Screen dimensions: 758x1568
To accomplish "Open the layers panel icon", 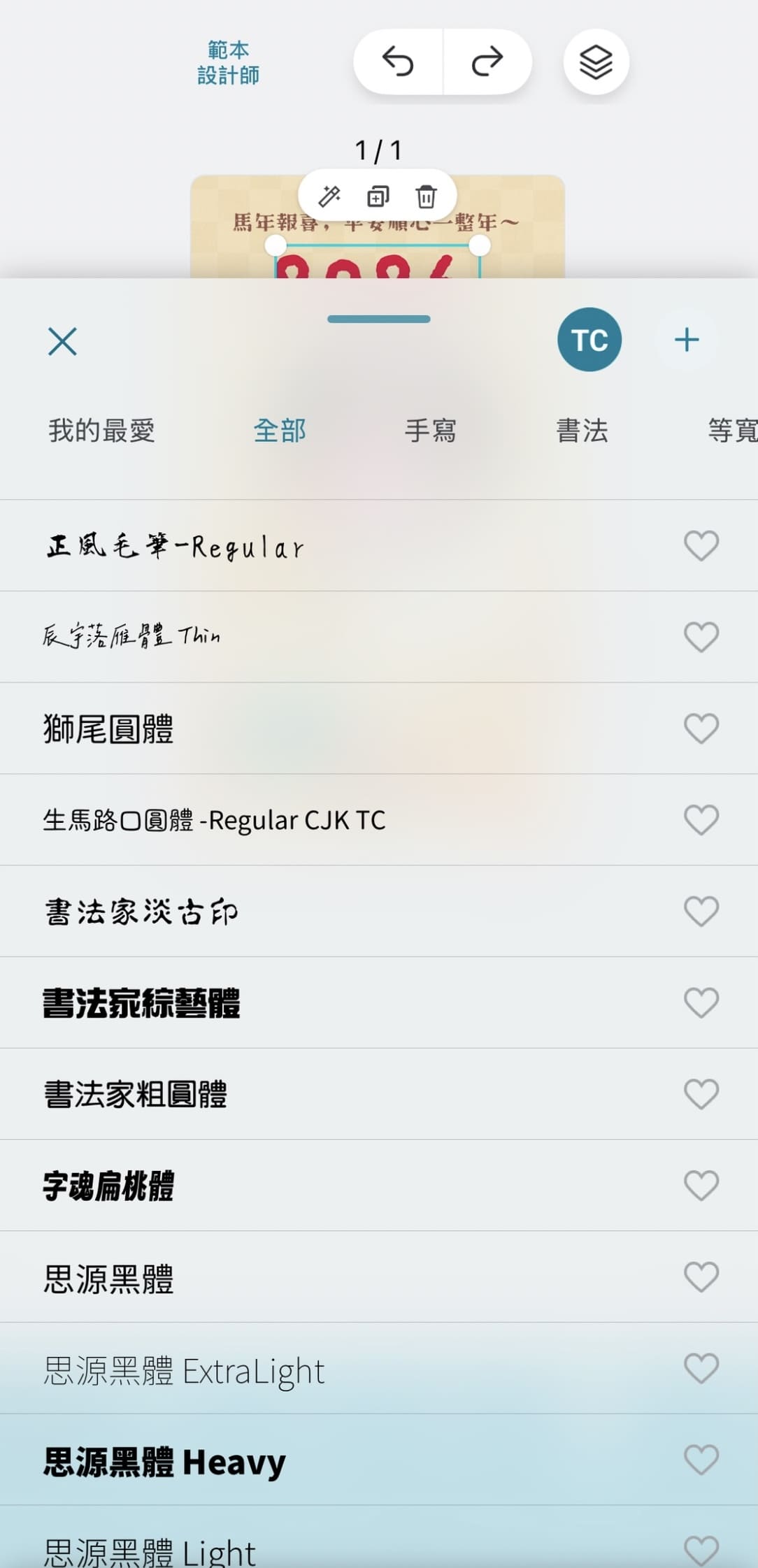I will [595, 62].
